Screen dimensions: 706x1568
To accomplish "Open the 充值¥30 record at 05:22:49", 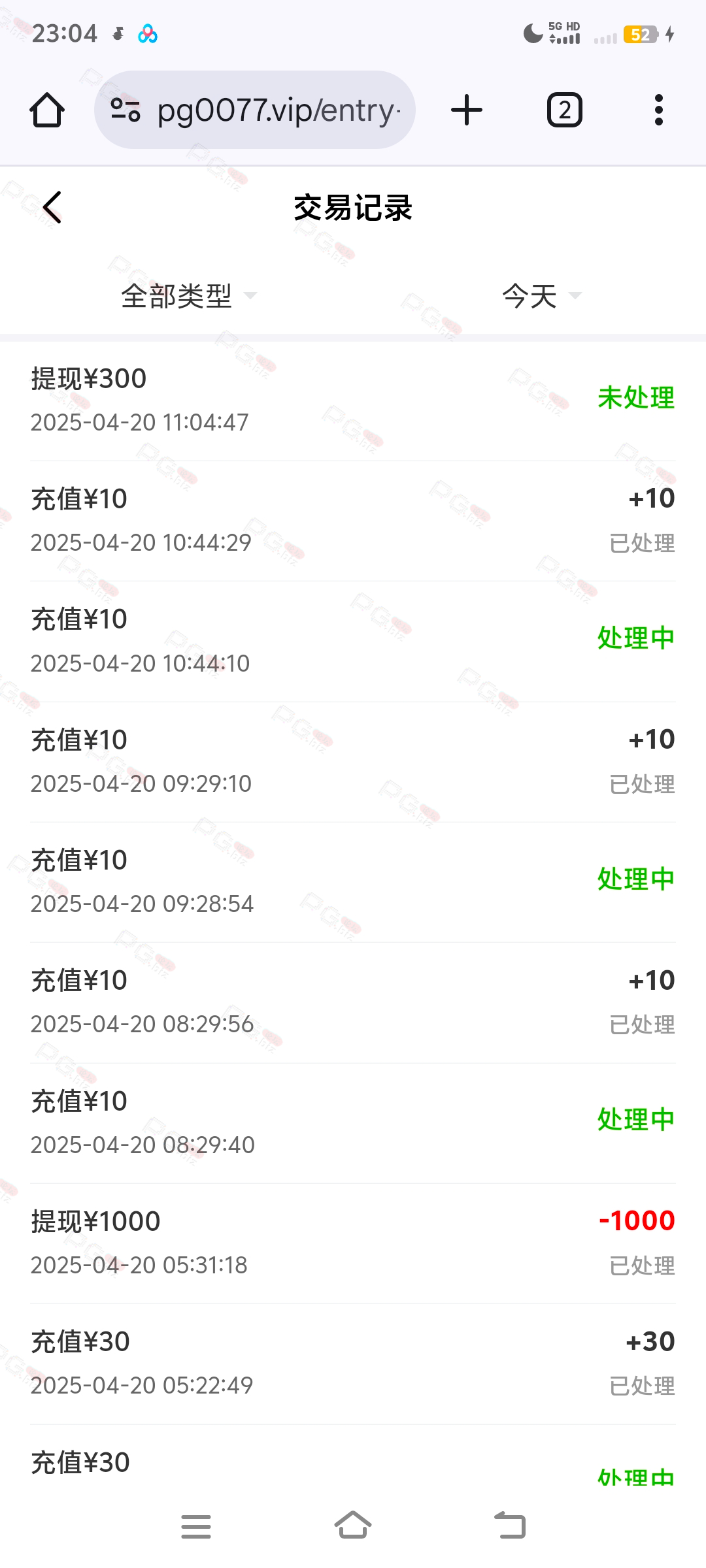I will tap(353, 1364).
